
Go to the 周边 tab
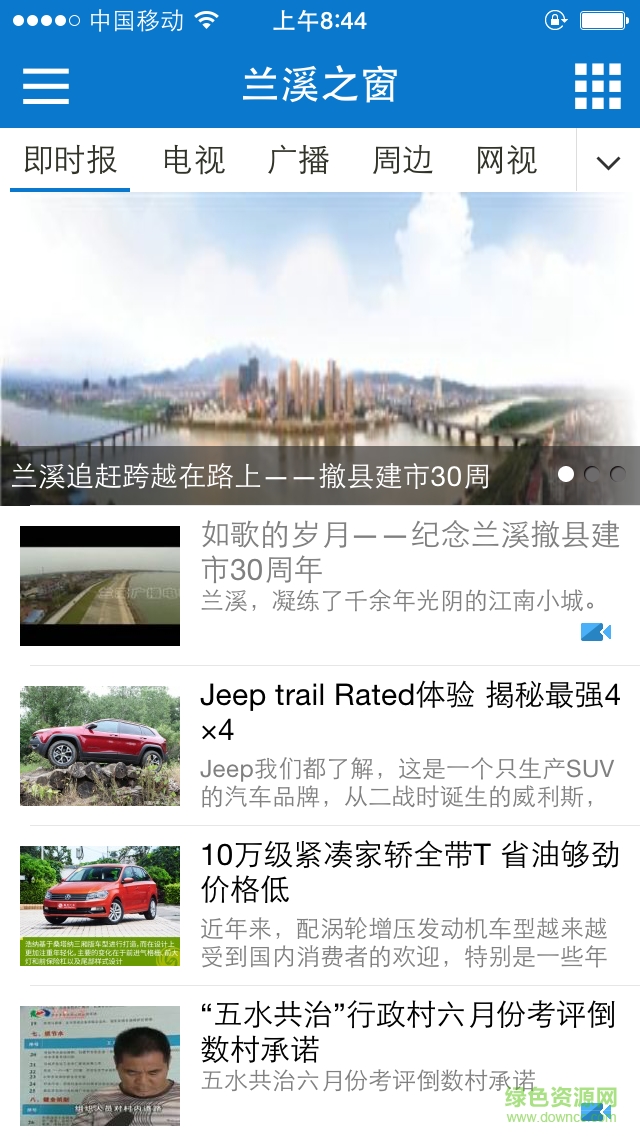(402, 160)
